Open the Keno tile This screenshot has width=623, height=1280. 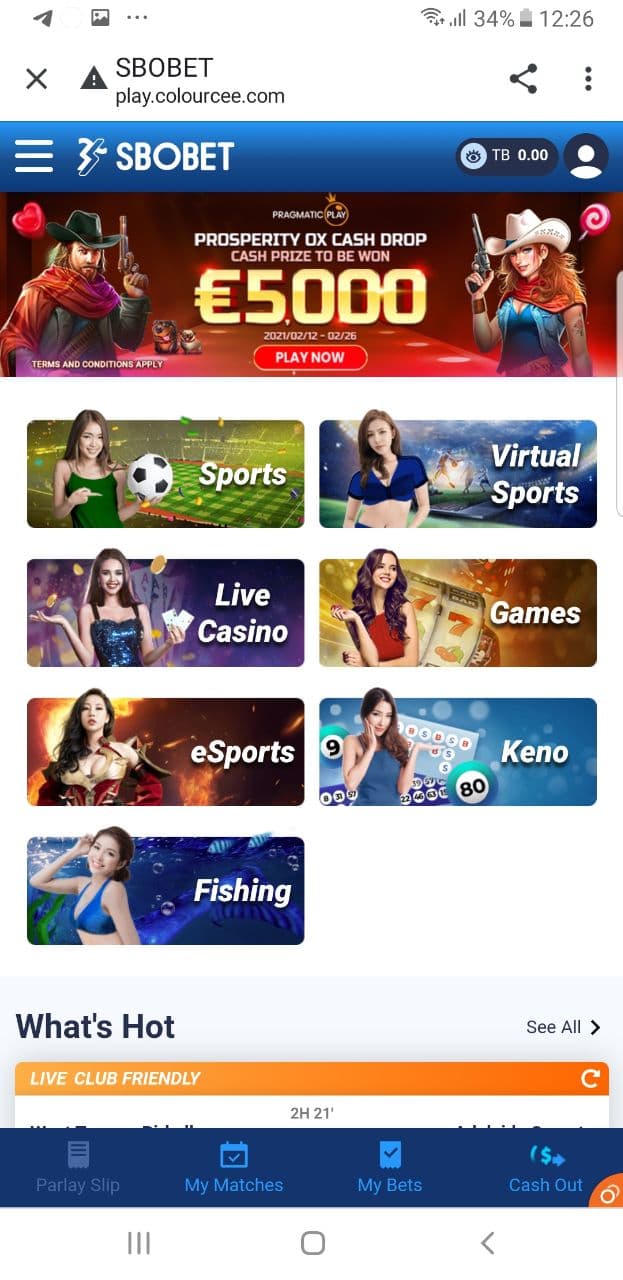pos(458,752)
